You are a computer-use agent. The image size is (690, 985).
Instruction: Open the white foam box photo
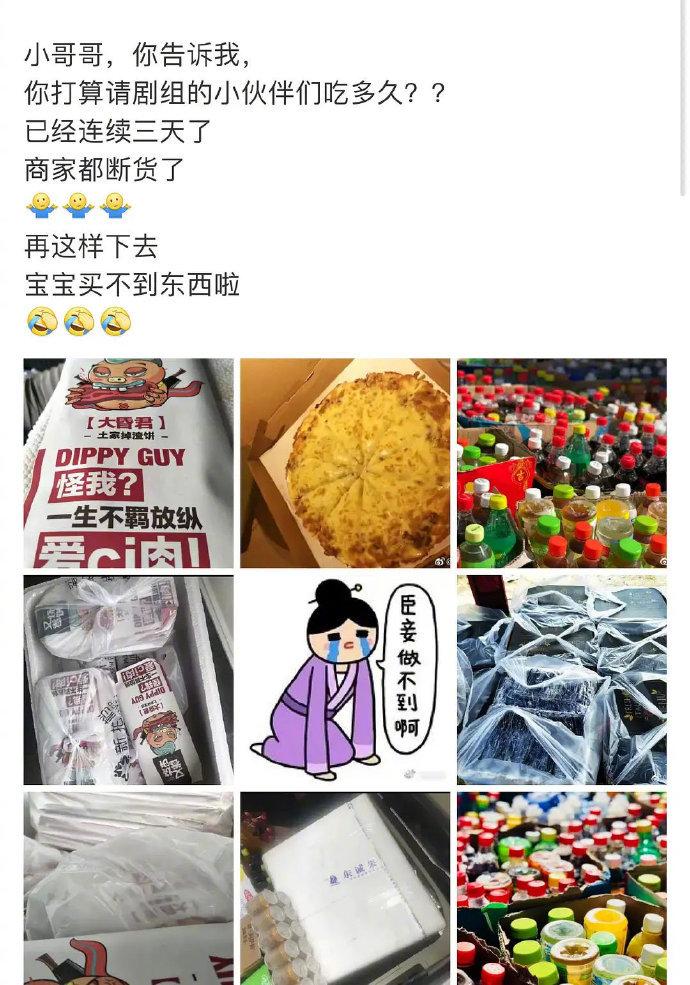[345, 888]
